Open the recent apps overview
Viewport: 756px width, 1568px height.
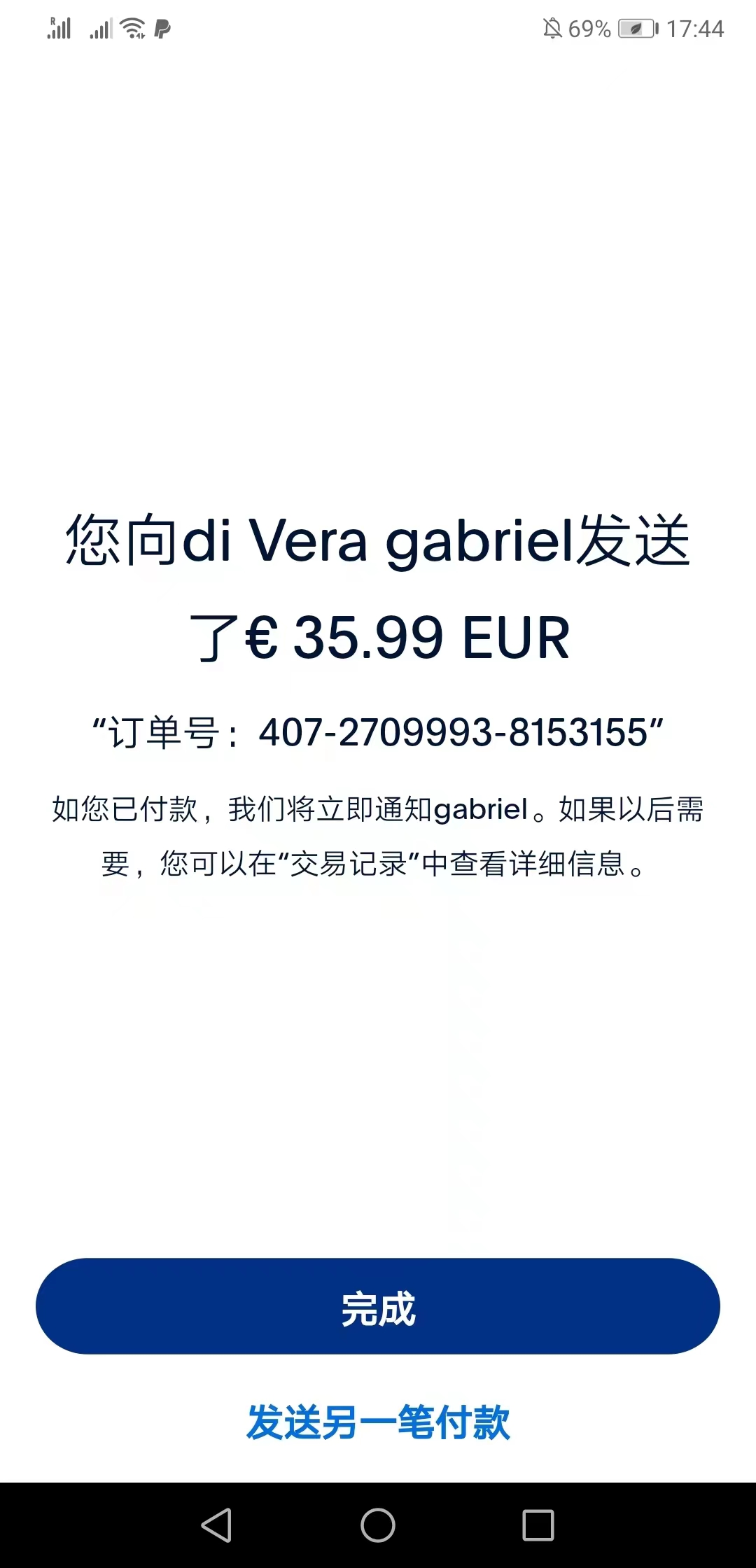(538, 1525)
